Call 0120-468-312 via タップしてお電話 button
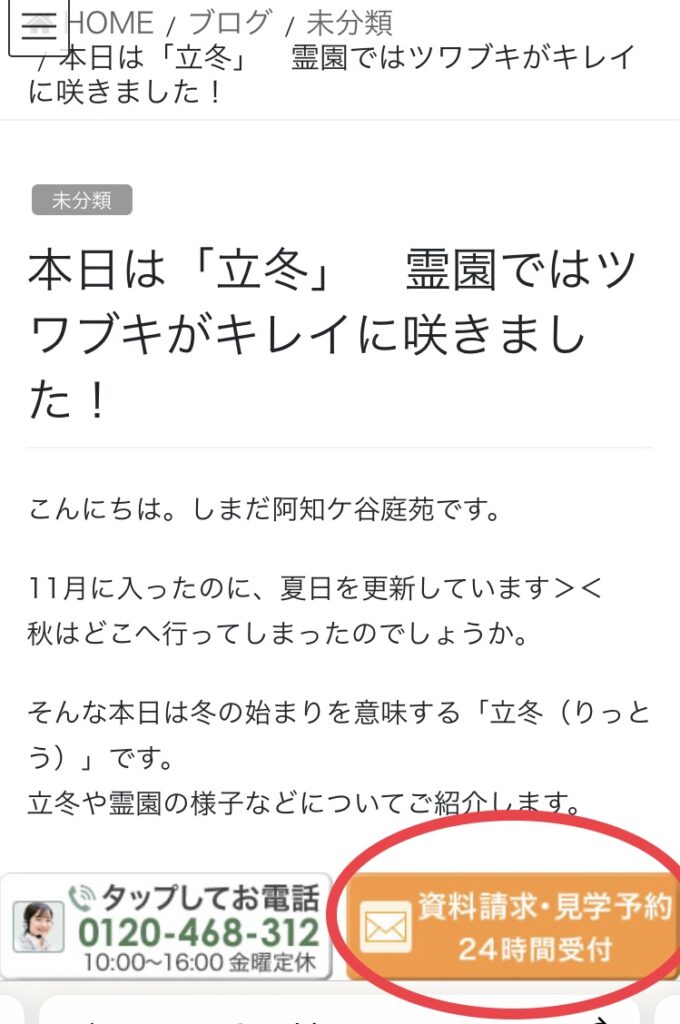 pos(166,926)
